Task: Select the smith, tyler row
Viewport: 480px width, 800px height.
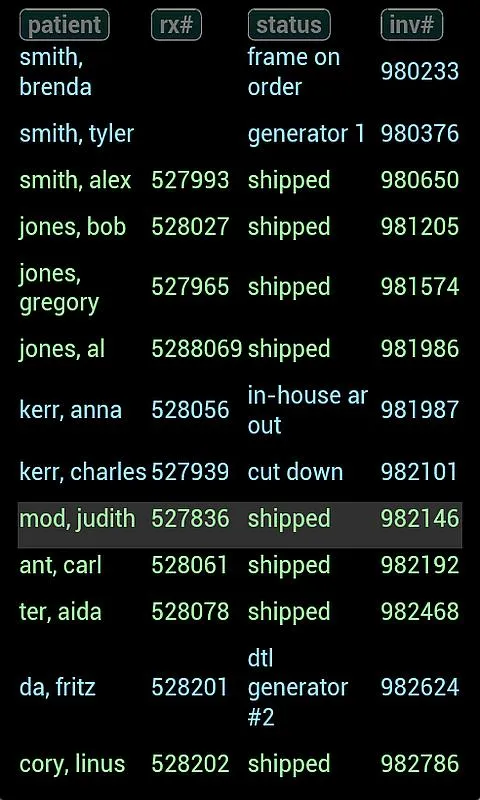Action: coord(240,134)
